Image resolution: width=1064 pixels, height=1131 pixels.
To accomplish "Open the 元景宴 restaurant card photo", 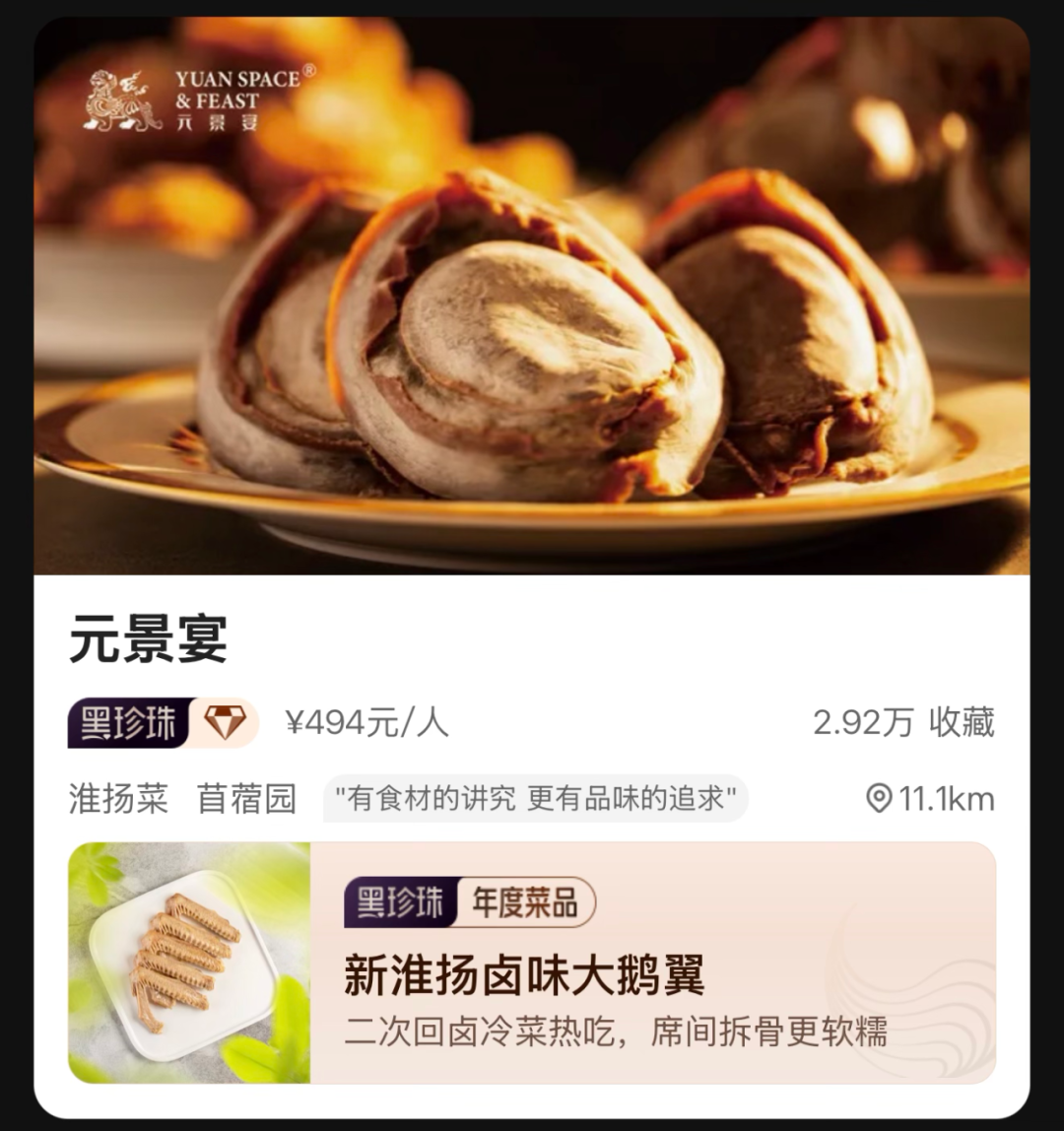I will [x=532, y=296].
